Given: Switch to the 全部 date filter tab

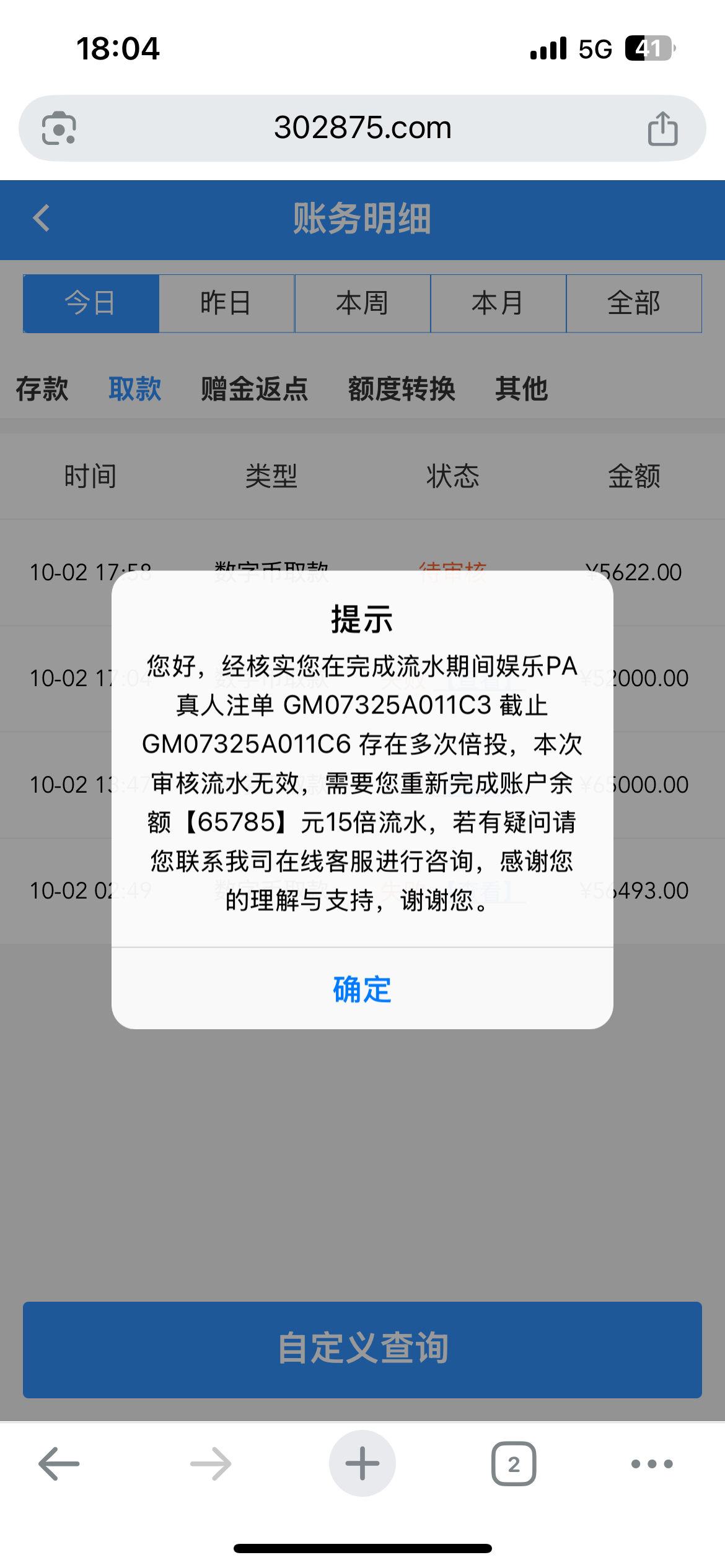Looking at the screenshot, I should coord(634,303).
